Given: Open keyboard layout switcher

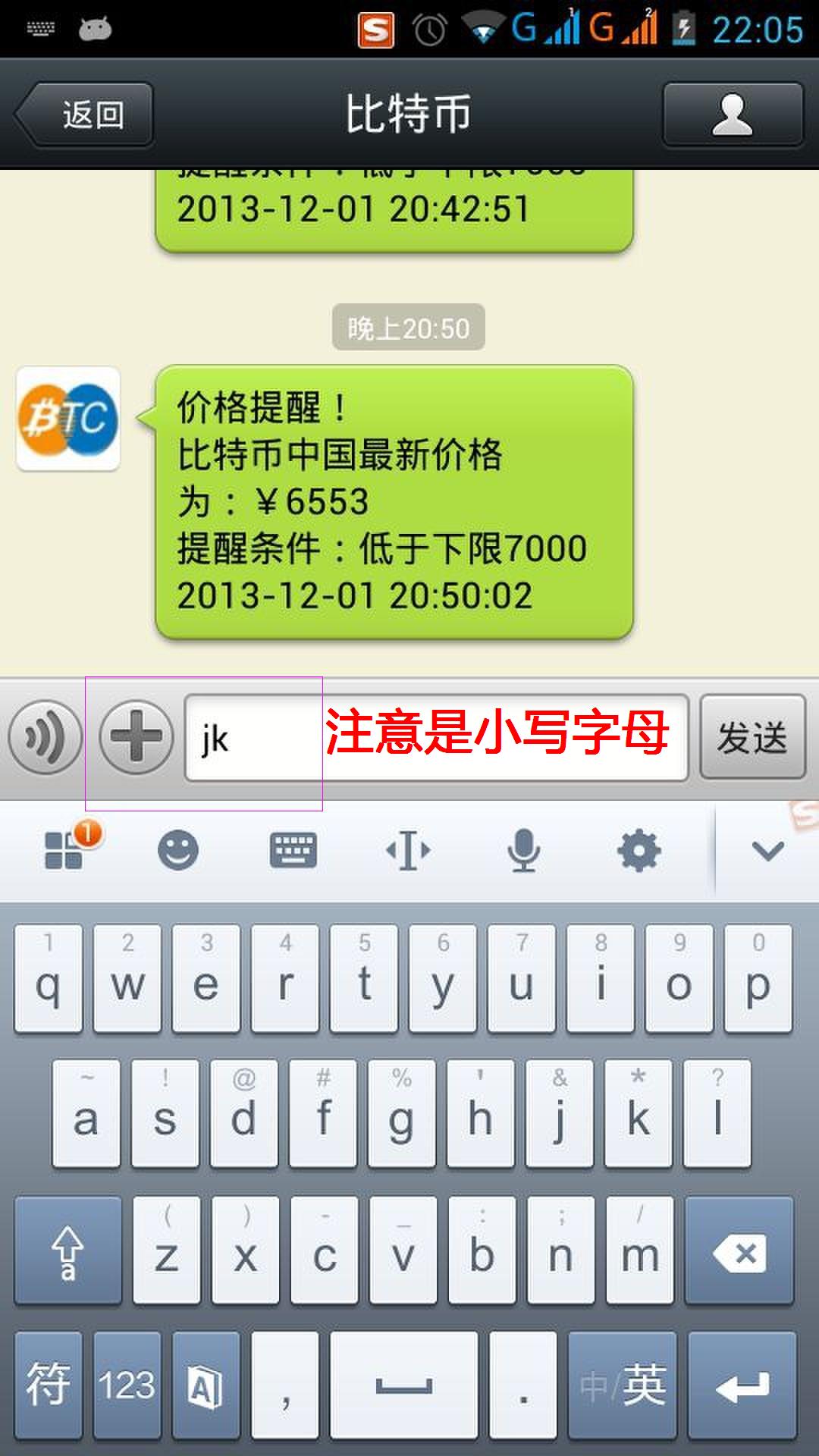Looking at the screenshot, I should pos(293,851).
